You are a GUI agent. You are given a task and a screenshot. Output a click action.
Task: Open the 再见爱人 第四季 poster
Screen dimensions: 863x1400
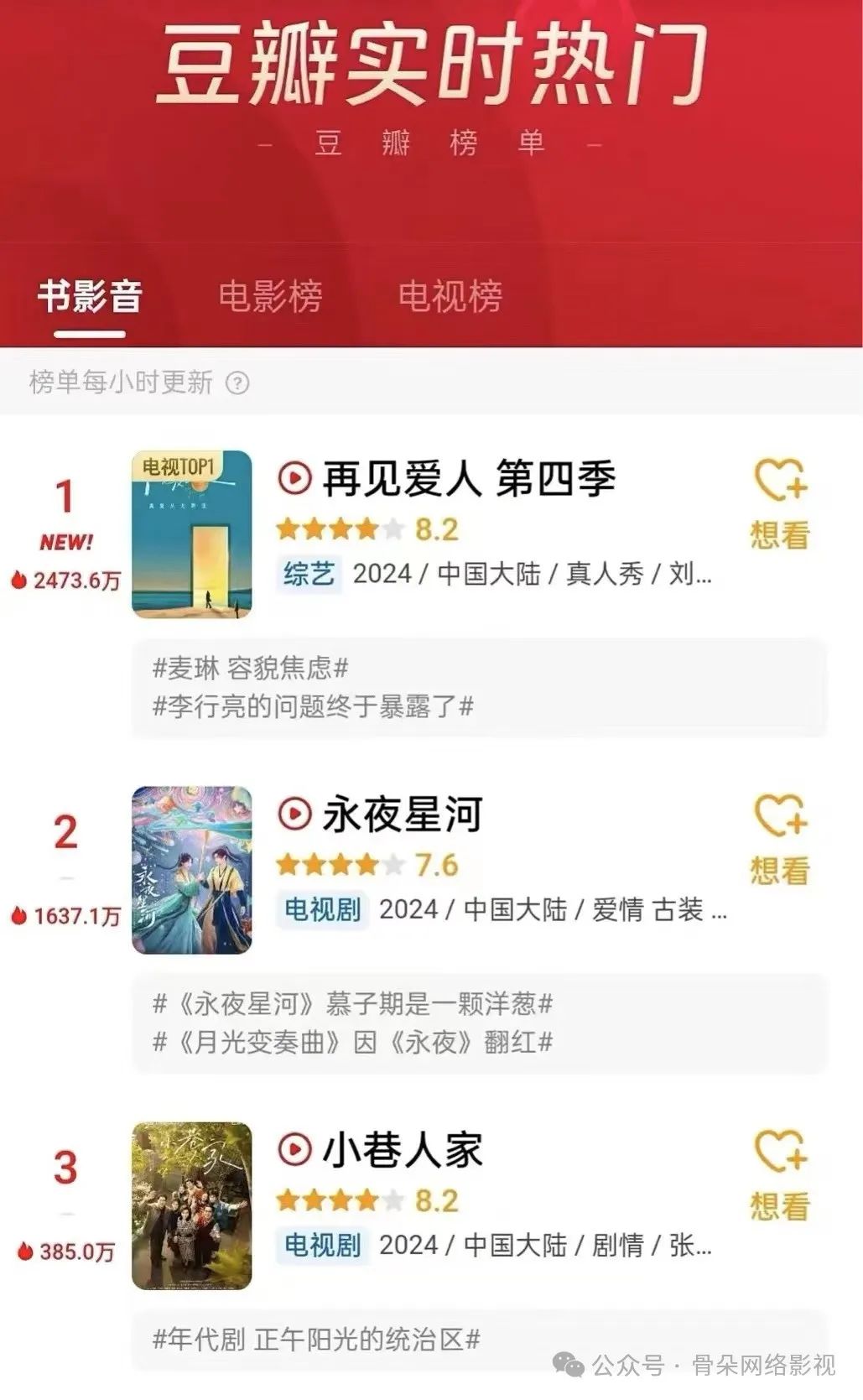click(x=192, y=534)
